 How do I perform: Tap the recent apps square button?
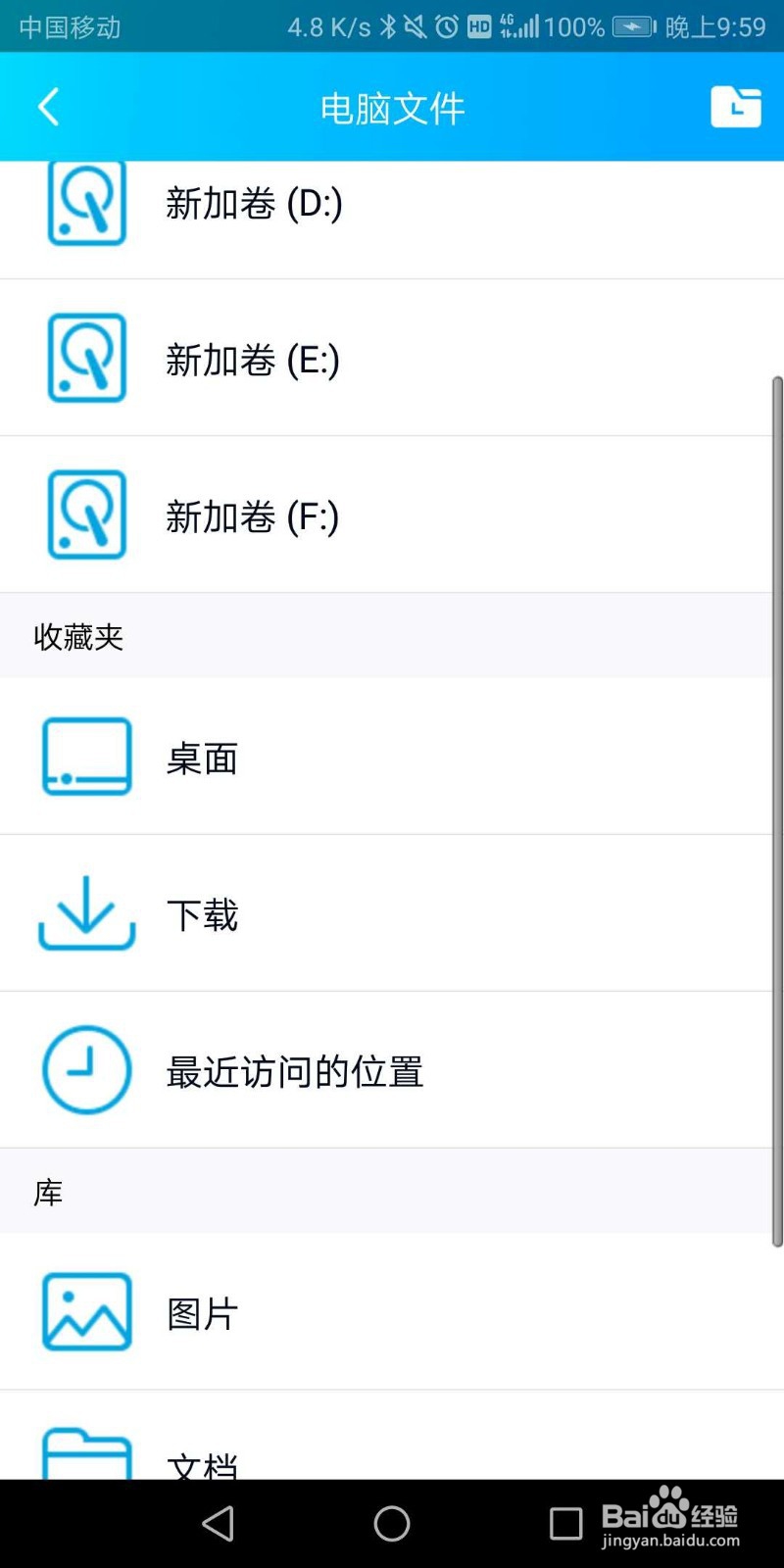click(564, 1523)
